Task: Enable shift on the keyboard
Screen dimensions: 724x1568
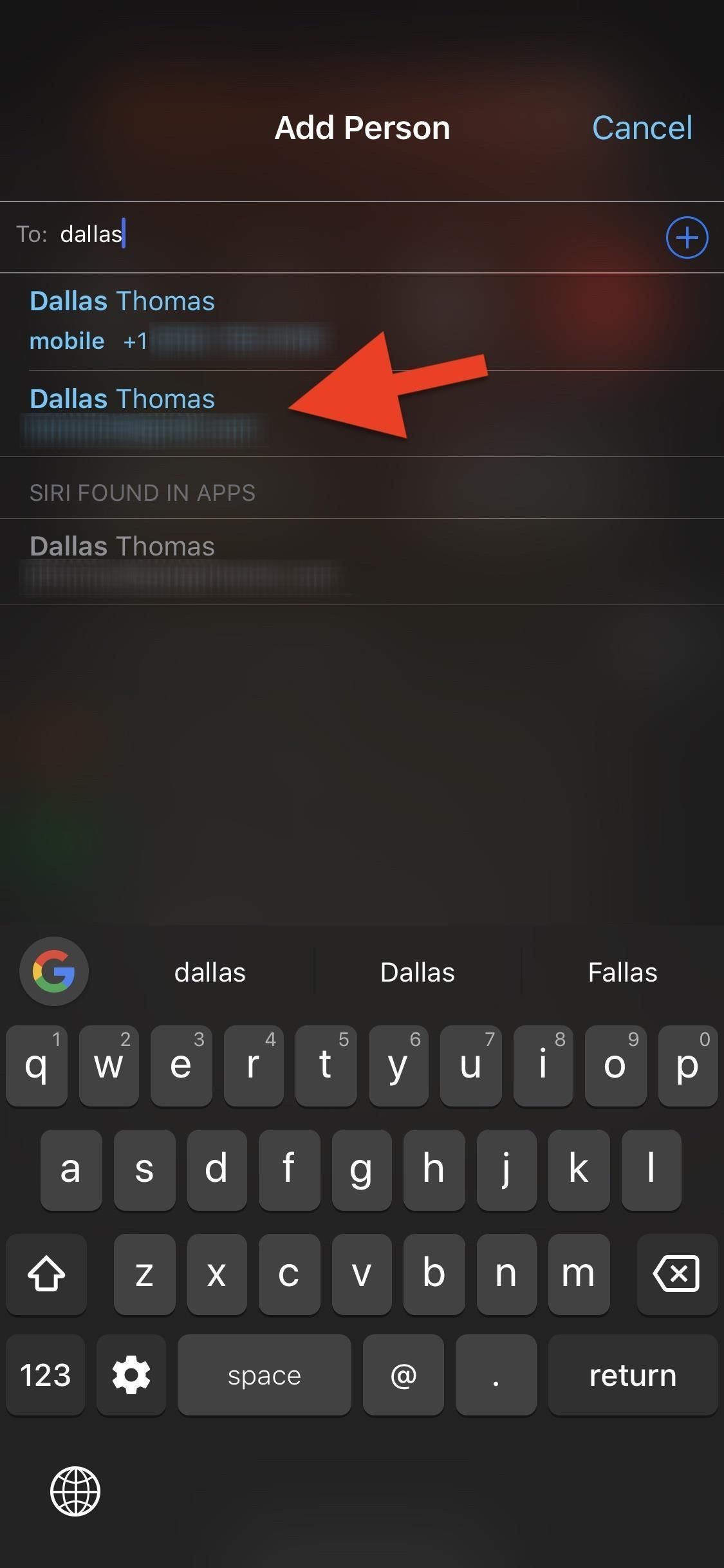Action: (46, 1273)
